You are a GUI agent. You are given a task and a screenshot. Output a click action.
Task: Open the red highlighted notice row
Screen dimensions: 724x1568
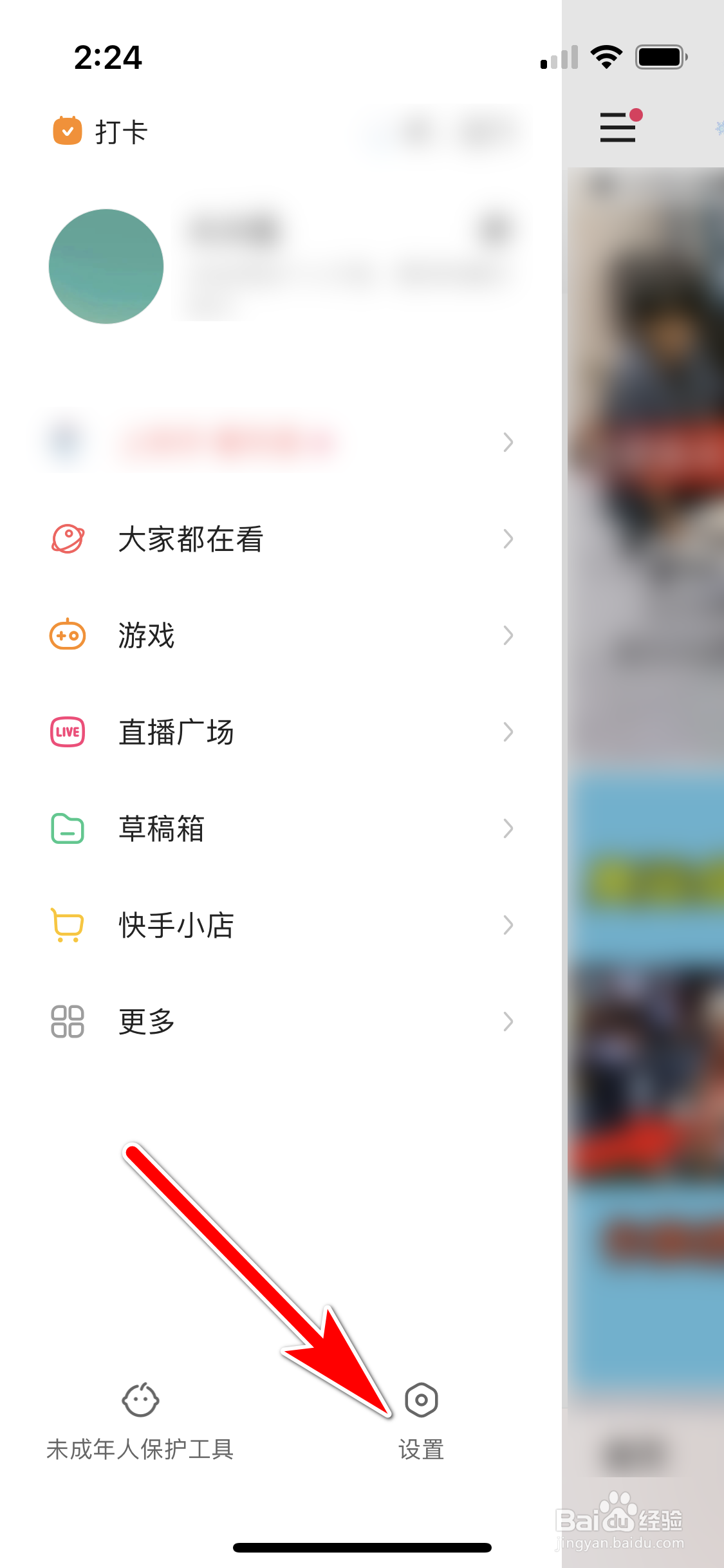pyautogui.click(x=225, y=442)
